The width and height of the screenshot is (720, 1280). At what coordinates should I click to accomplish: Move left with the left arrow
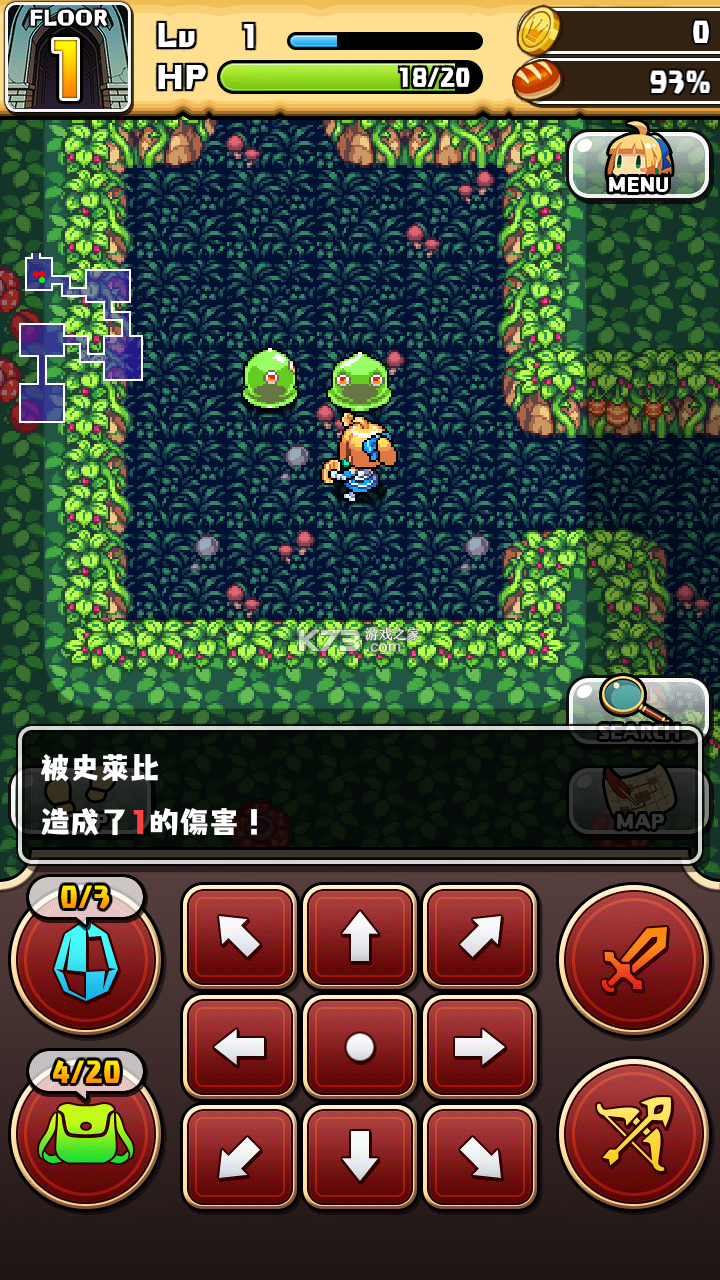click(x=240, y=1047)
